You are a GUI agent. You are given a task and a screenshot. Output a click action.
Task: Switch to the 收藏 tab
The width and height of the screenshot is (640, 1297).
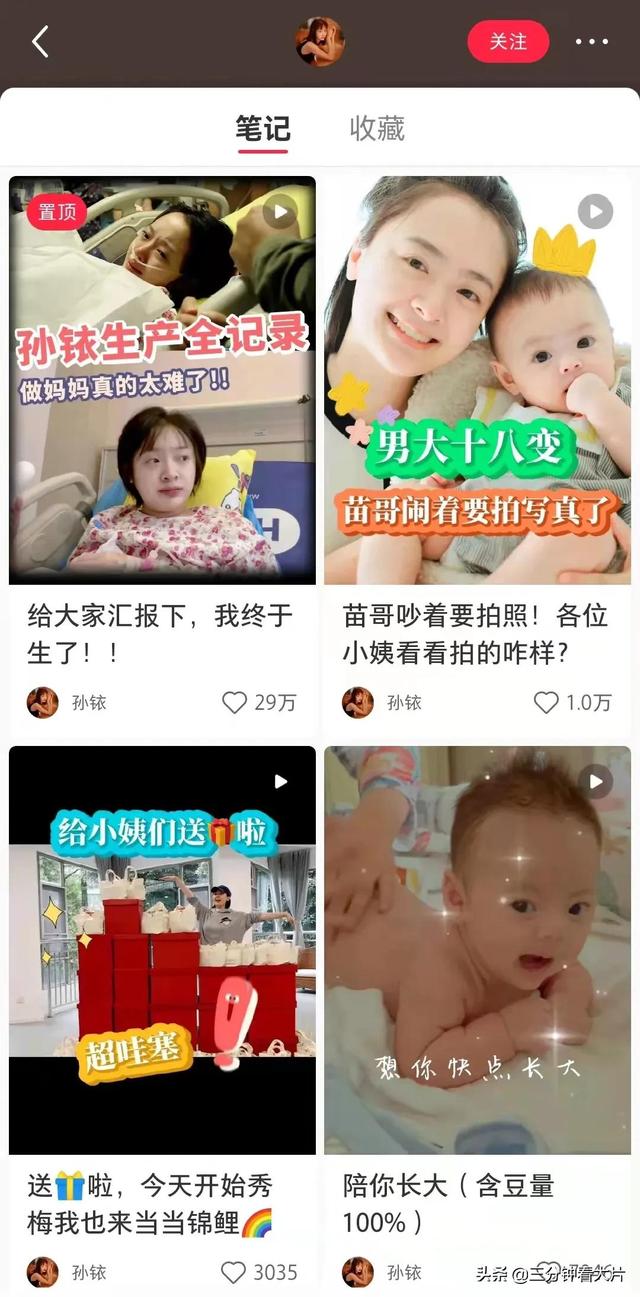click(x=377, y=128)
